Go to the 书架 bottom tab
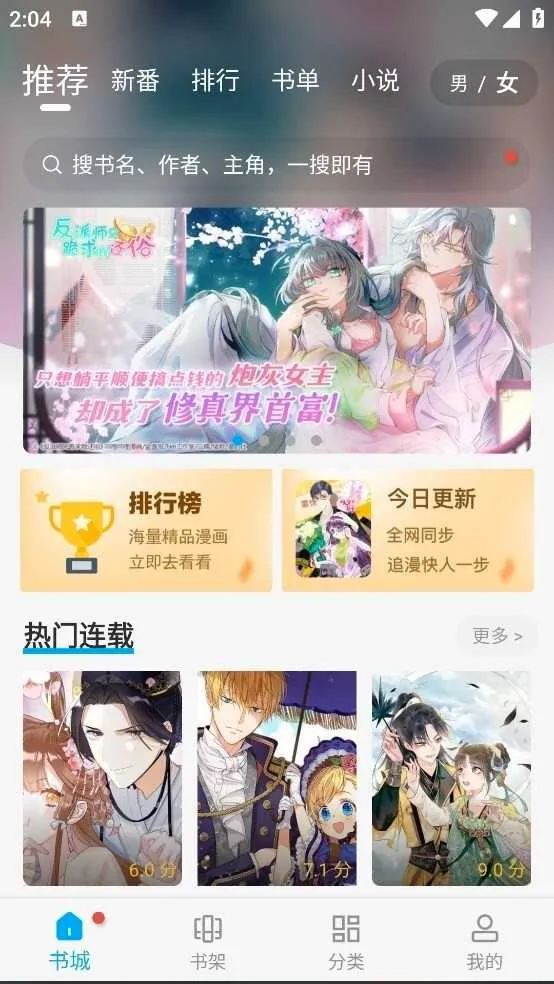Screen dimensions: 554x984 (x=208, y=942)
